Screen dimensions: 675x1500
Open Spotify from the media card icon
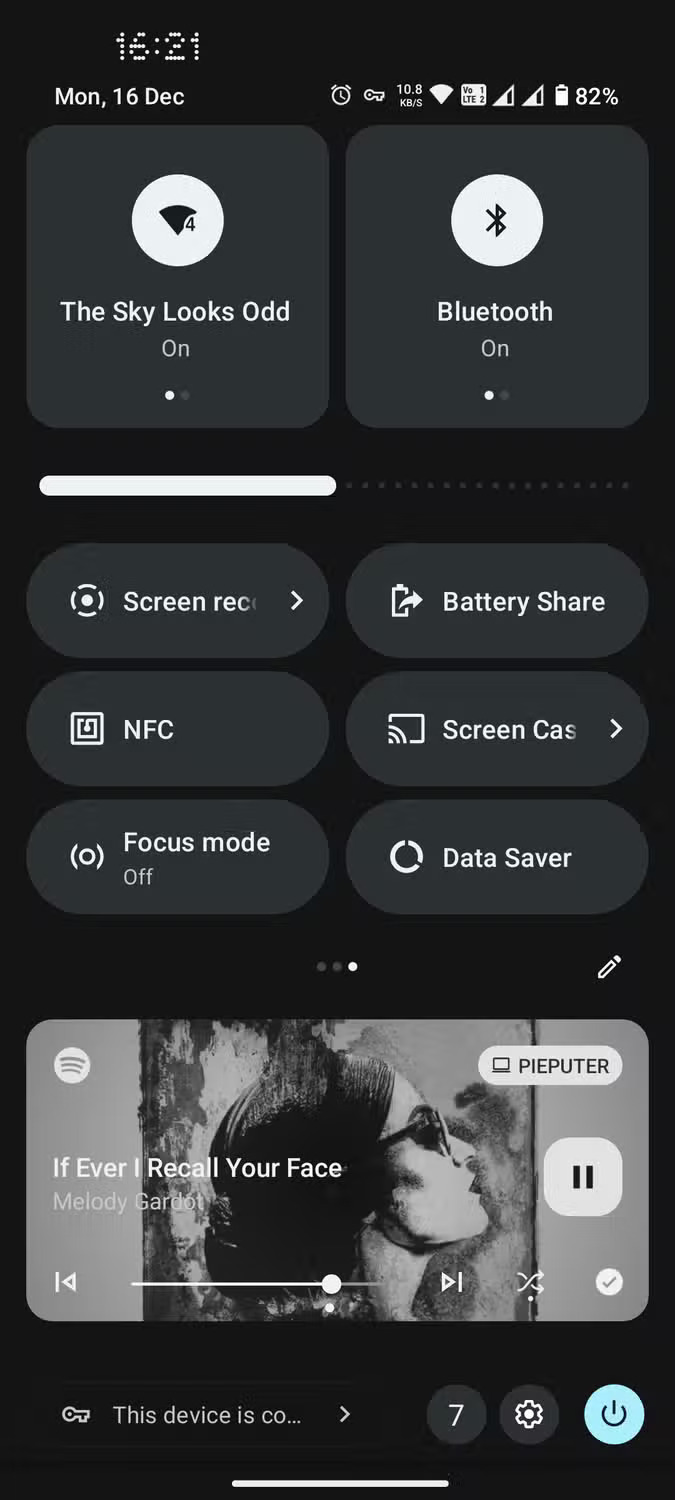tap(72, 1065)
